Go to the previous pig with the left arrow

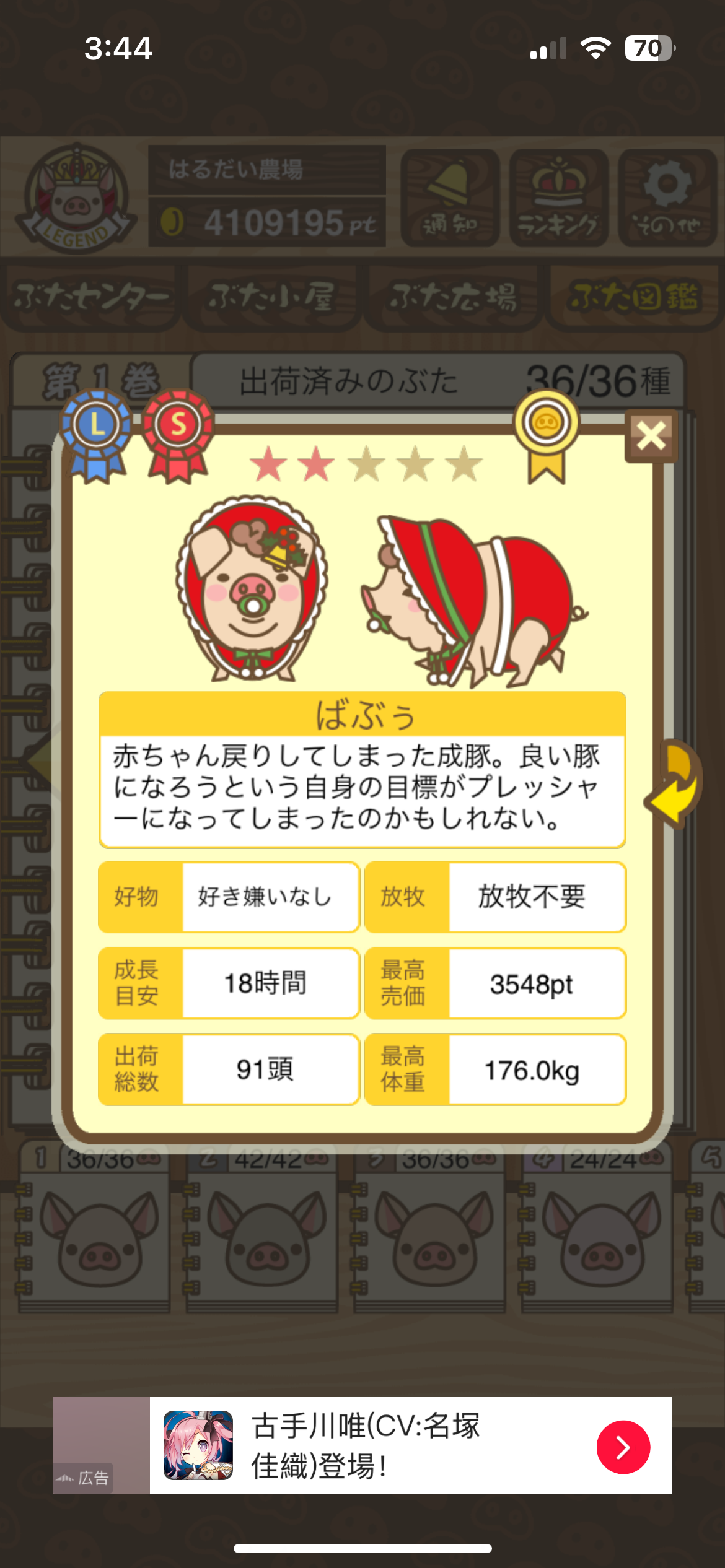click(38, 762)
